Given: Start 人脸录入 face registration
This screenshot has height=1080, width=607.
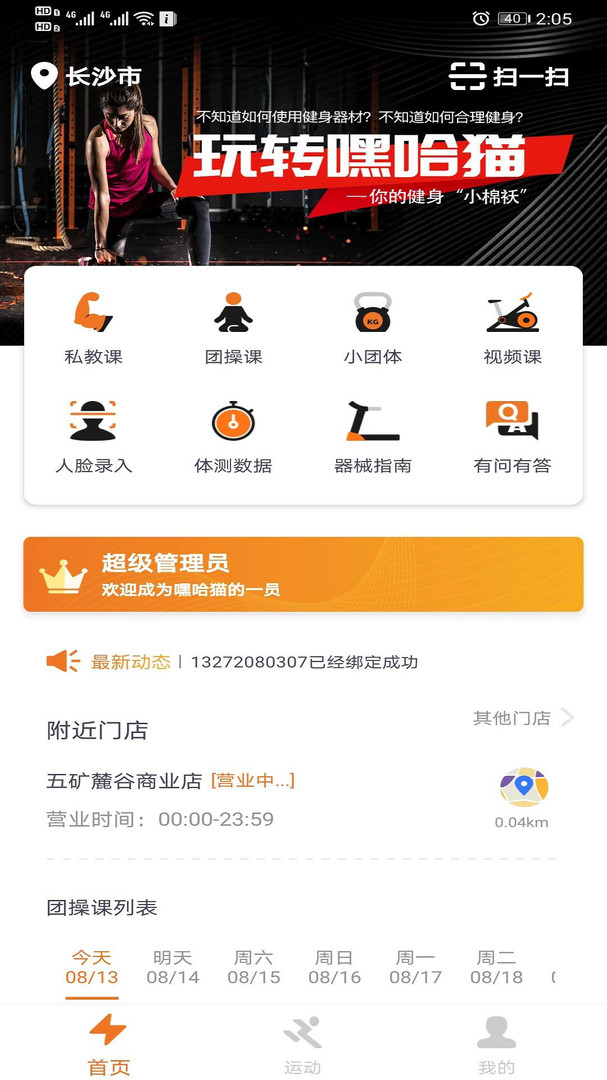Looking at the screenshot, I should coord(93,436).
